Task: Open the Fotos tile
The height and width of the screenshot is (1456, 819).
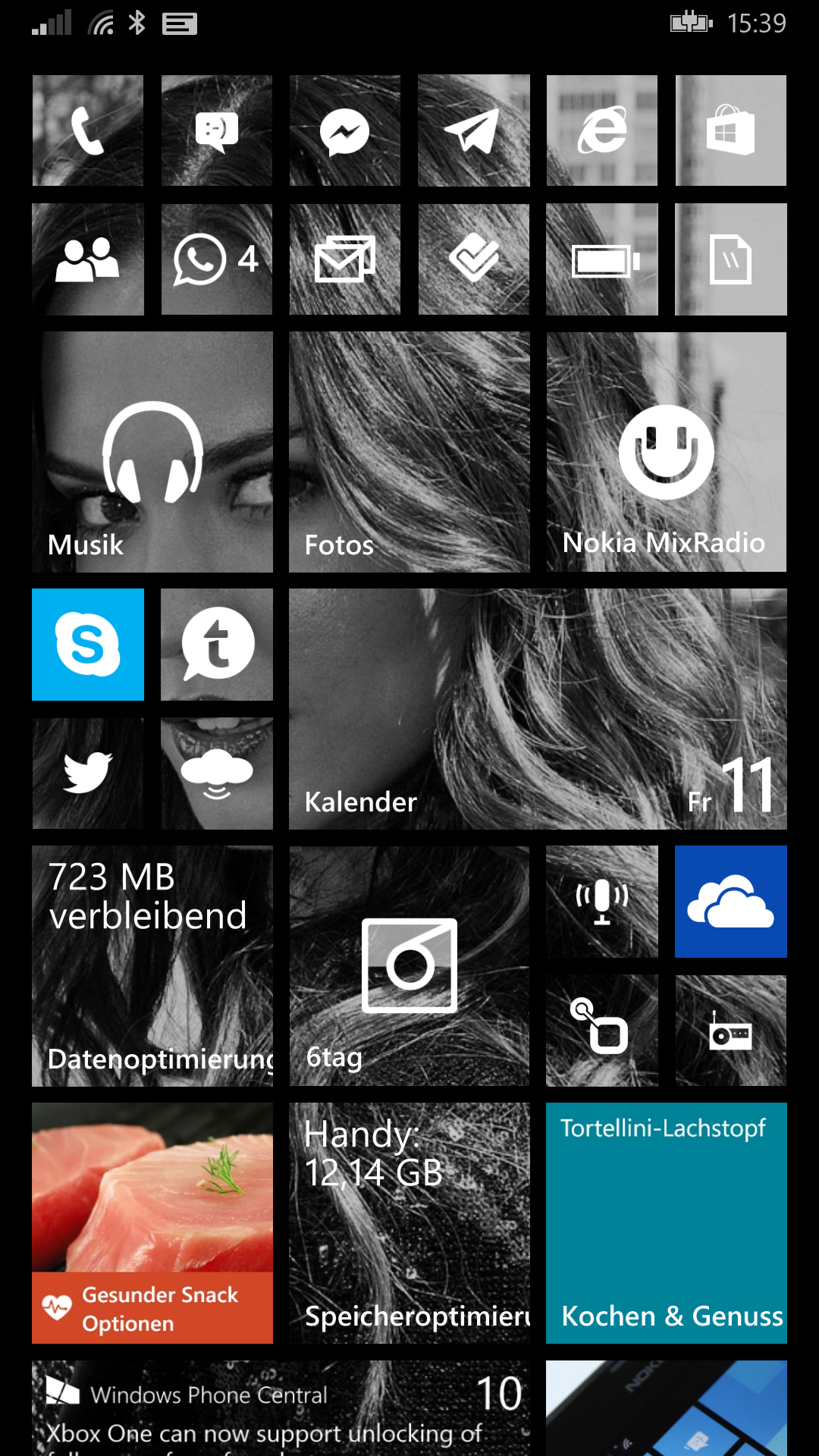Action: pos(409,452)
